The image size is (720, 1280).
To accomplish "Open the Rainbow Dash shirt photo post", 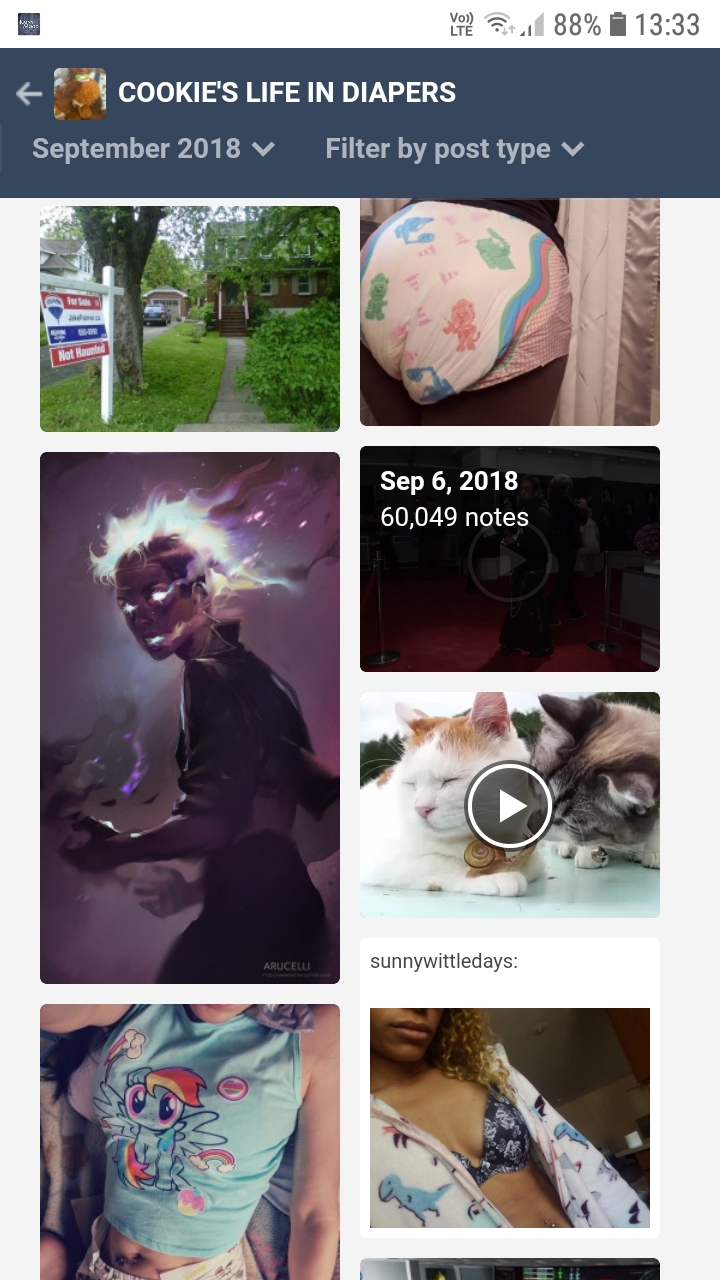I will pyautogui.click(x=190, y=1142).
